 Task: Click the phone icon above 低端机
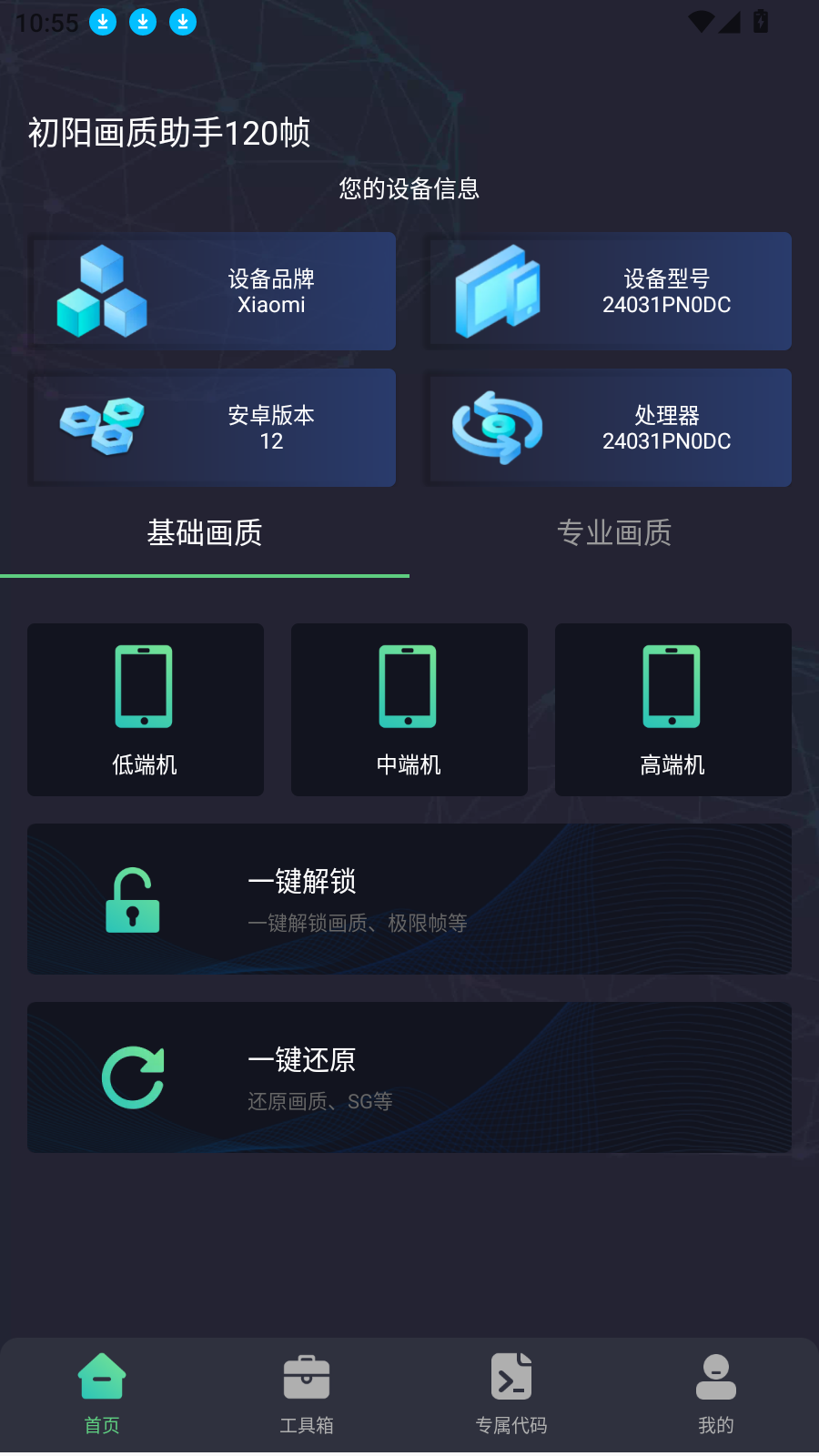145,687
